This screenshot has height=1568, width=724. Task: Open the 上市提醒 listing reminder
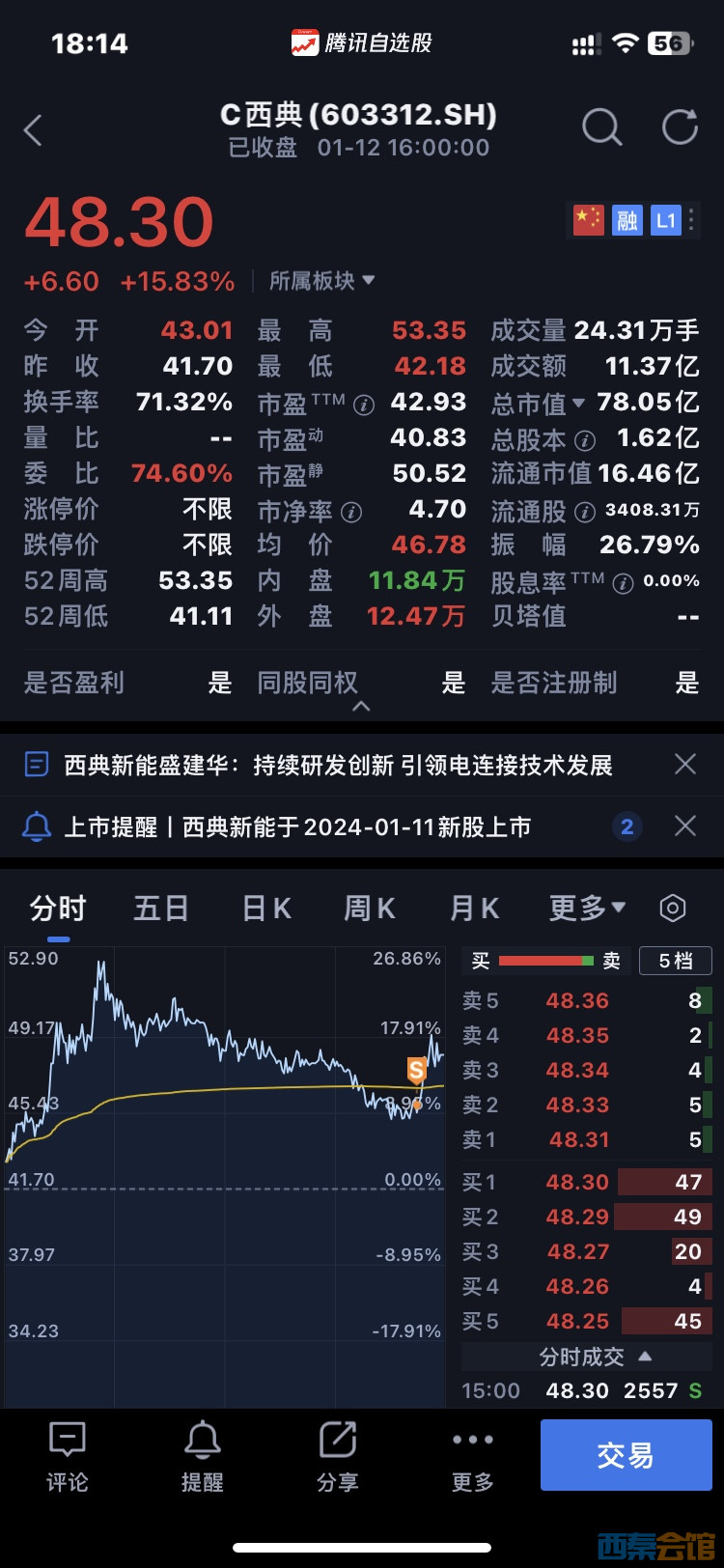coord(297,827)
